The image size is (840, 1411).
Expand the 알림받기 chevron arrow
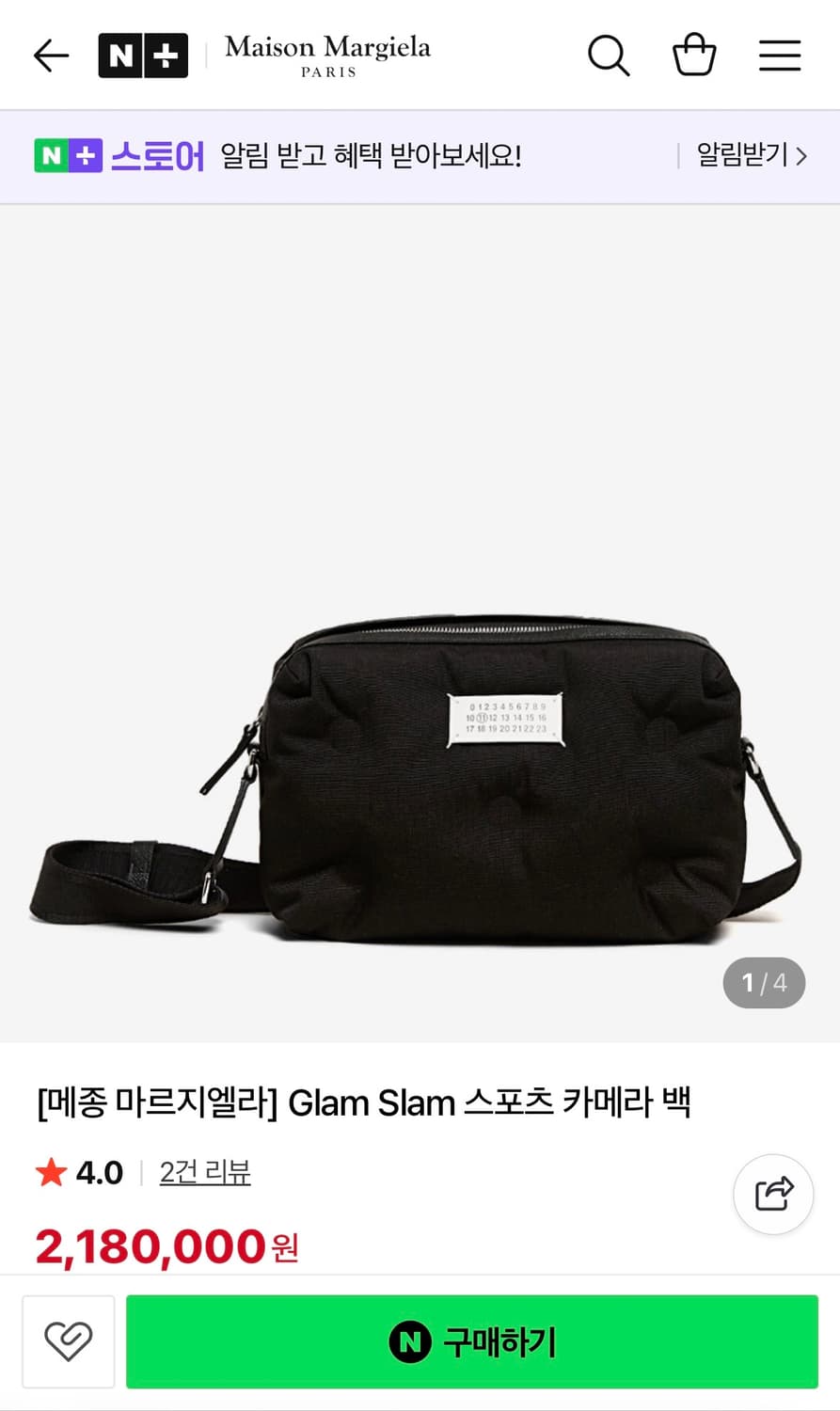pos(805,156)
